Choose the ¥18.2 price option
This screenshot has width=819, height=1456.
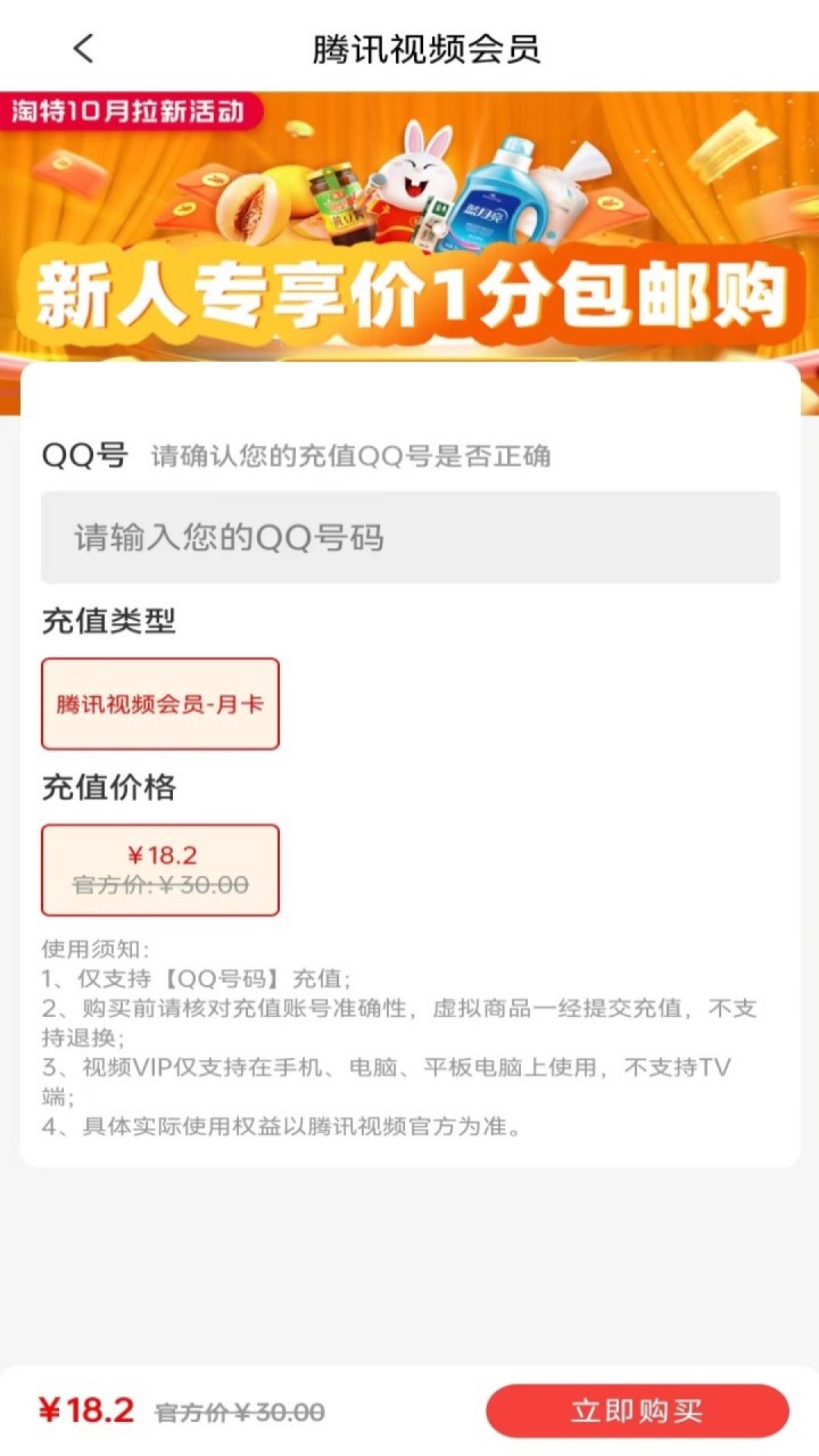160,870
